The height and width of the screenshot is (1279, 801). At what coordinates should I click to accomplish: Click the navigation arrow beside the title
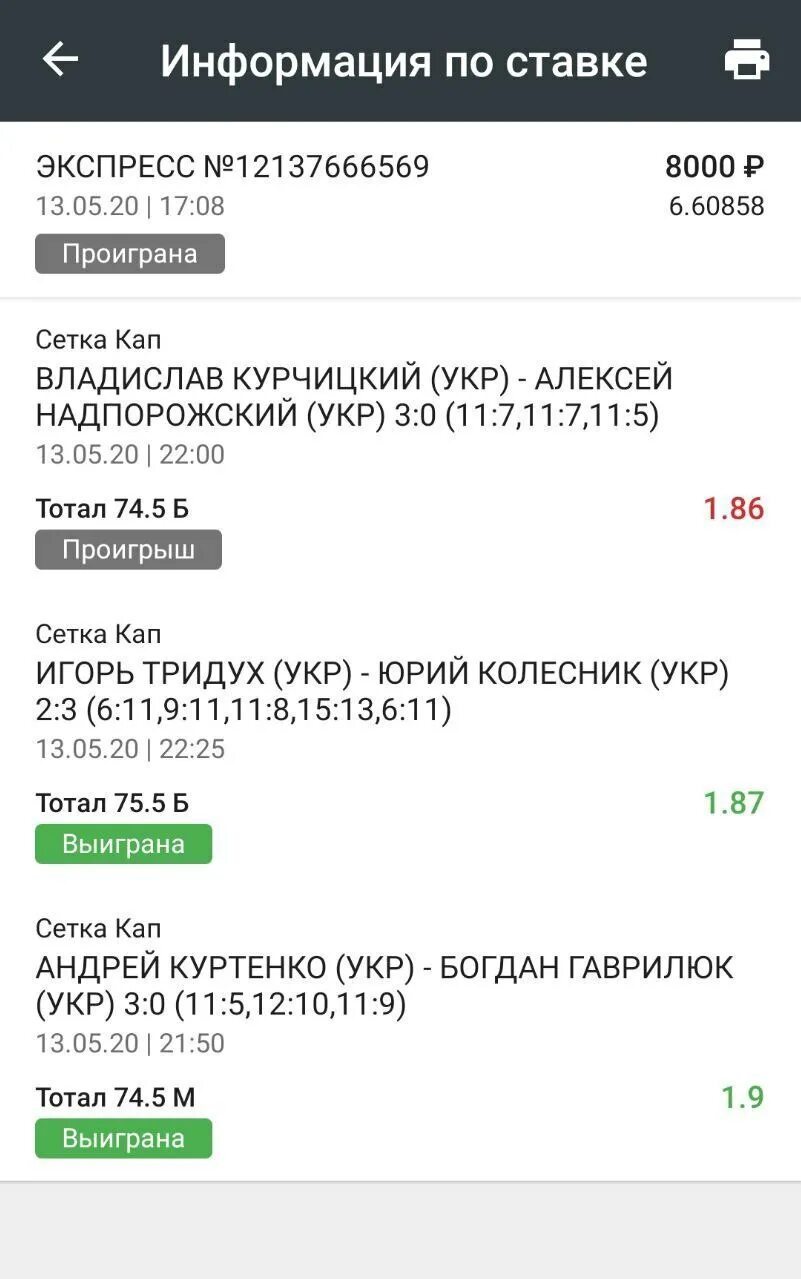[x=60, y=60]
